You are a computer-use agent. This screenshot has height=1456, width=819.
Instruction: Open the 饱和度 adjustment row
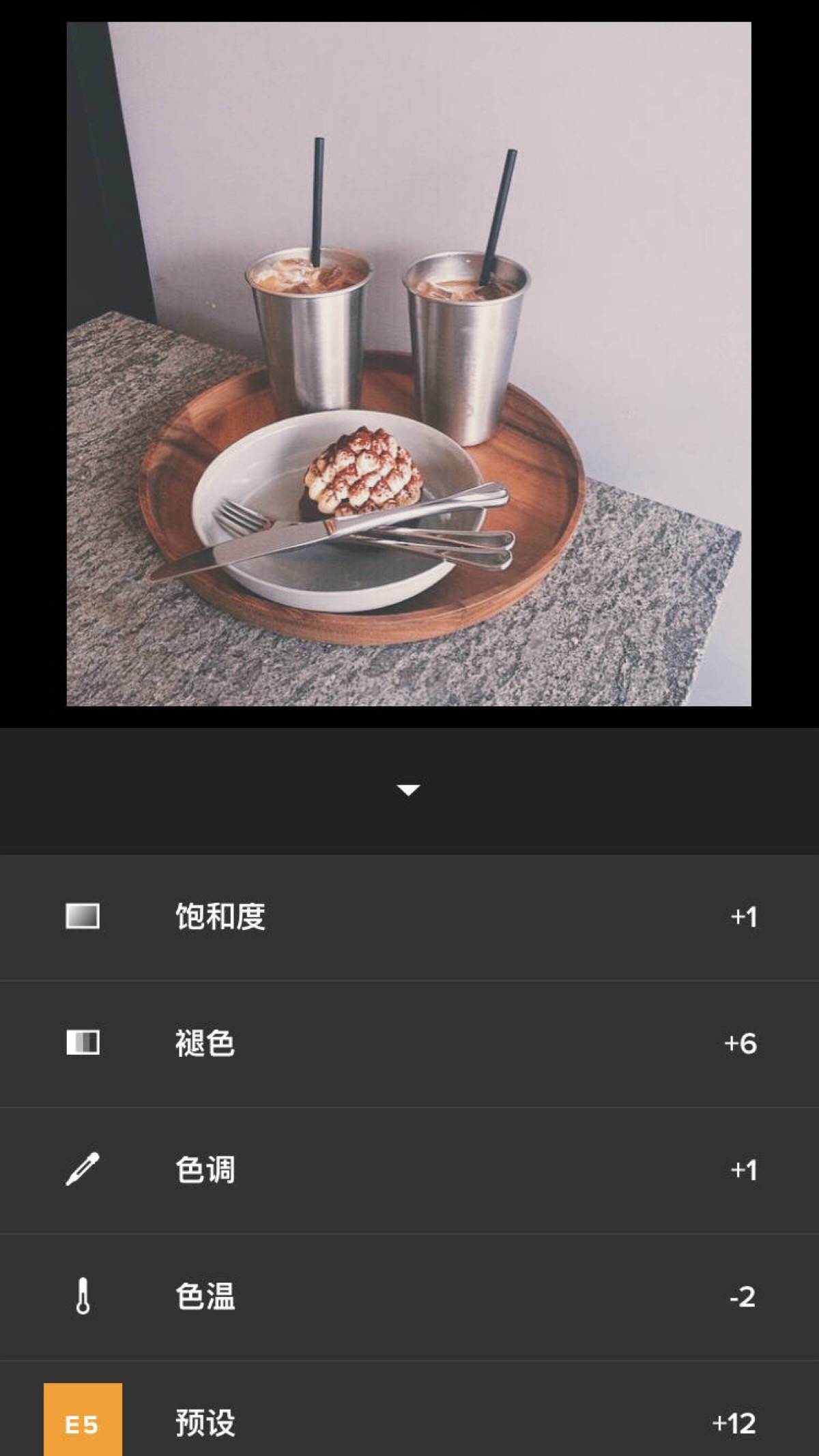[x=409, y=917]
